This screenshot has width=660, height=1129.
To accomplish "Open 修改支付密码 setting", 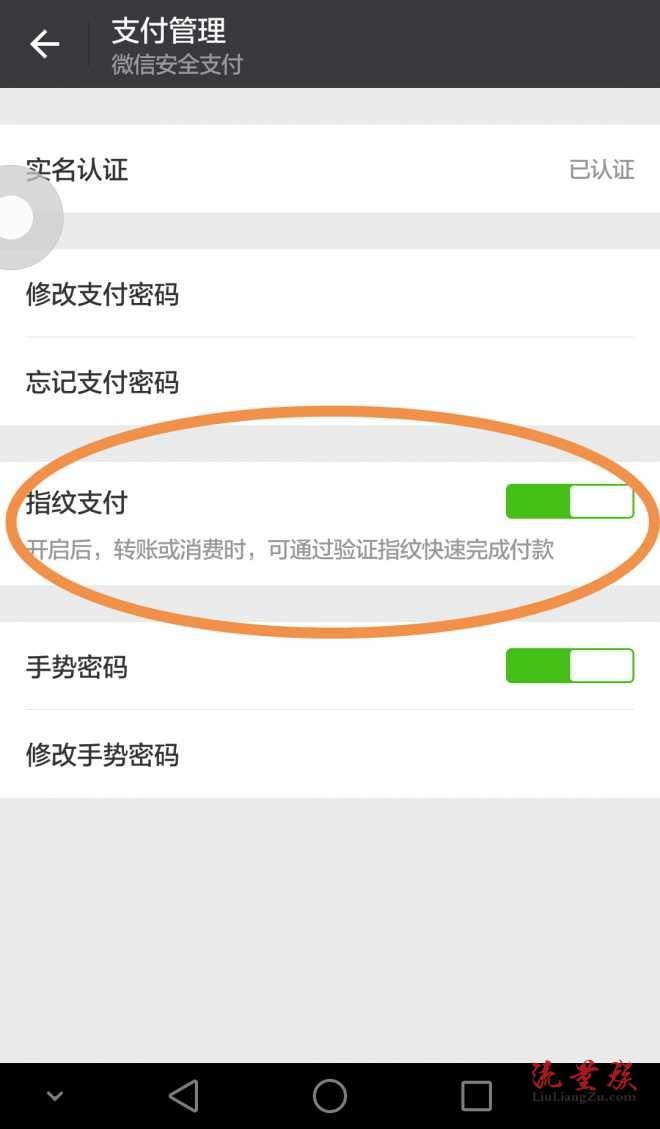I will click(330, 294).
